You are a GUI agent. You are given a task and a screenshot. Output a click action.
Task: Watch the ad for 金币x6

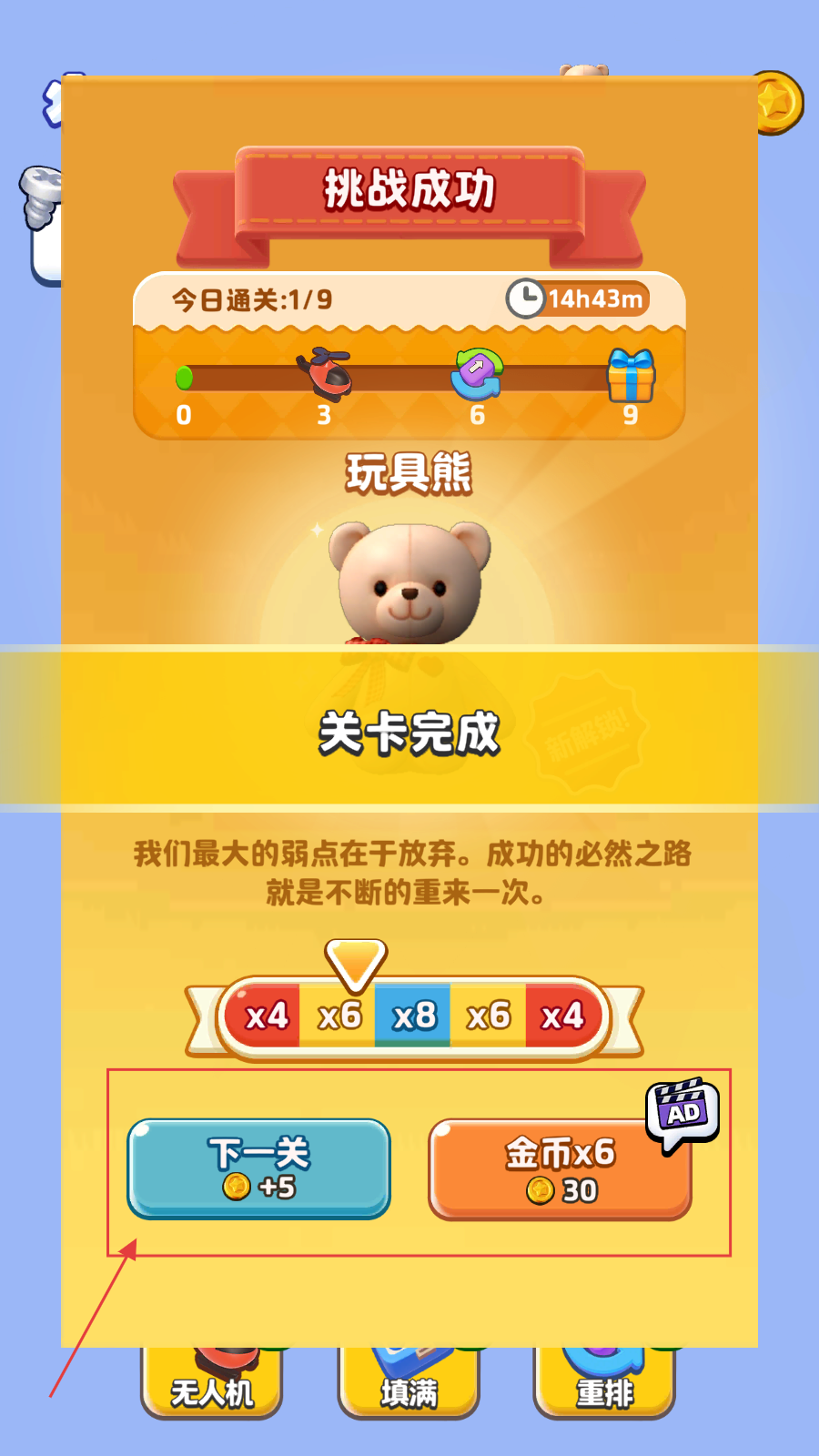click(x=560, y=1169)
